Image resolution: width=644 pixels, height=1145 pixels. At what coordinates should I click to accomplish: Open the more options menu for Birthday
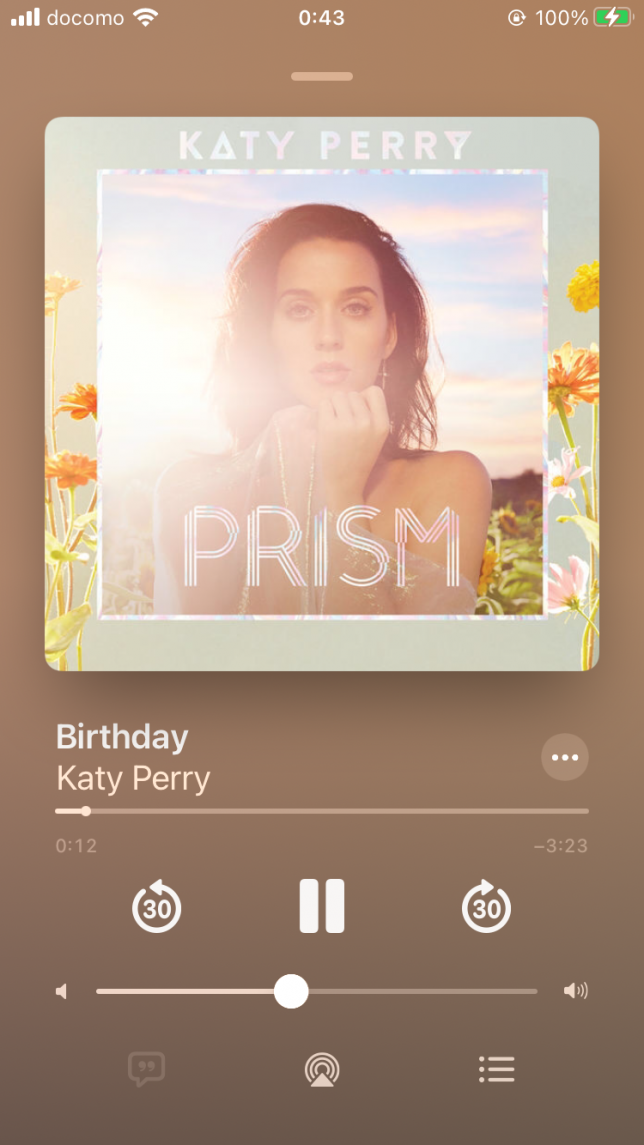click(565, 758)
